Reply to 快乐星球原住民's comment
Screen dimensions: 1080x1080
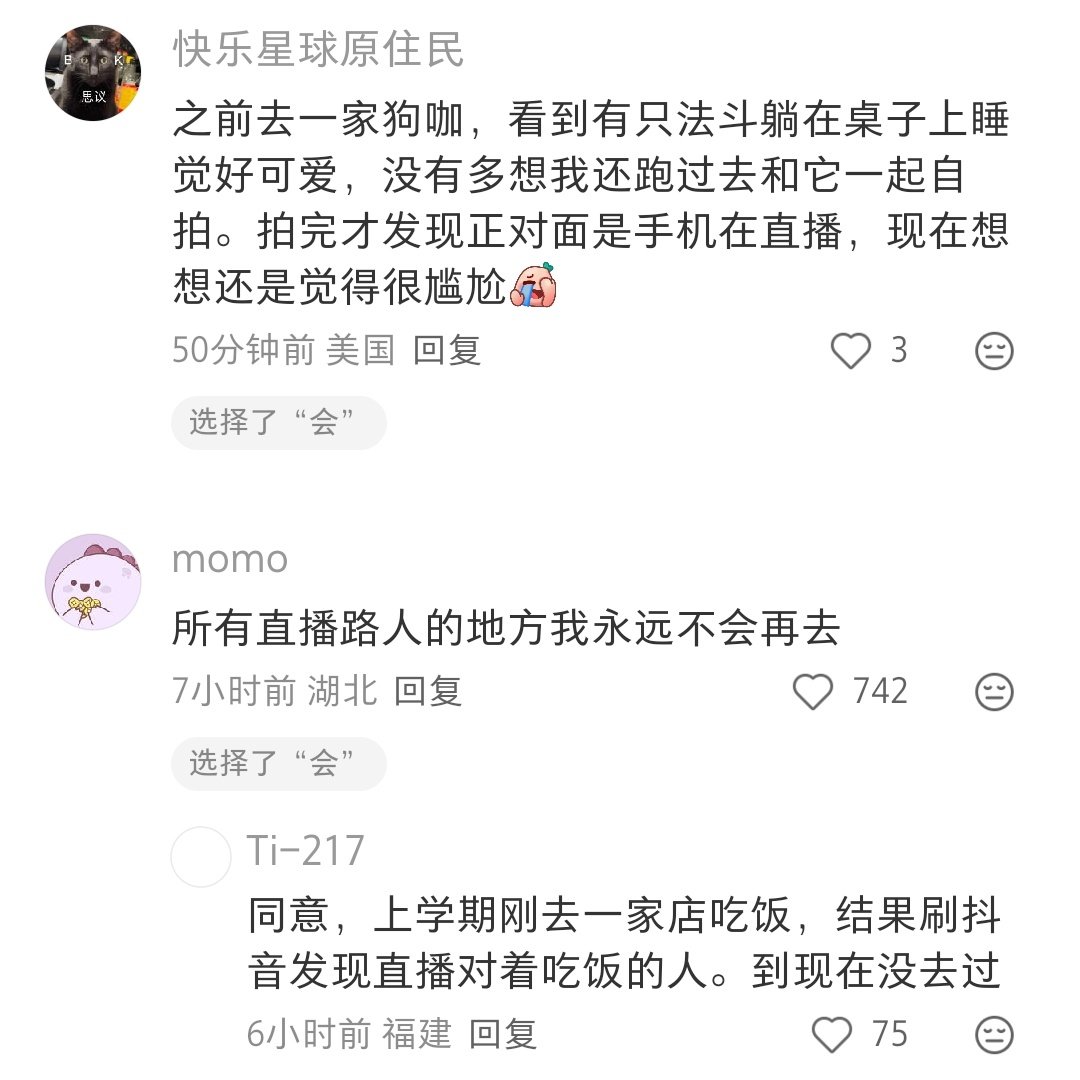click(x=447, y=350)
